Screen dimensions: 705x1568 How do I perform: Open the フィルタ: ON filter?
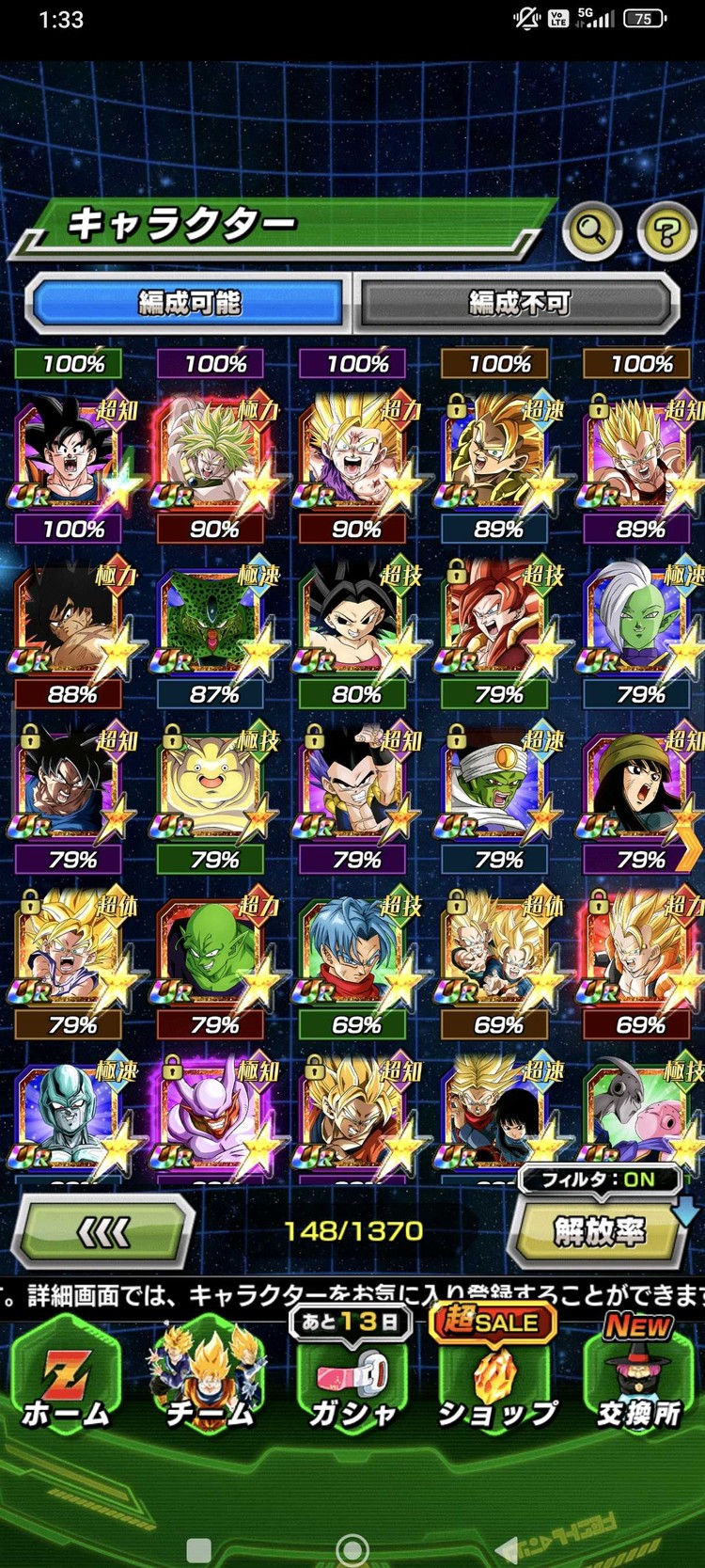click(x=598, y=1180)
